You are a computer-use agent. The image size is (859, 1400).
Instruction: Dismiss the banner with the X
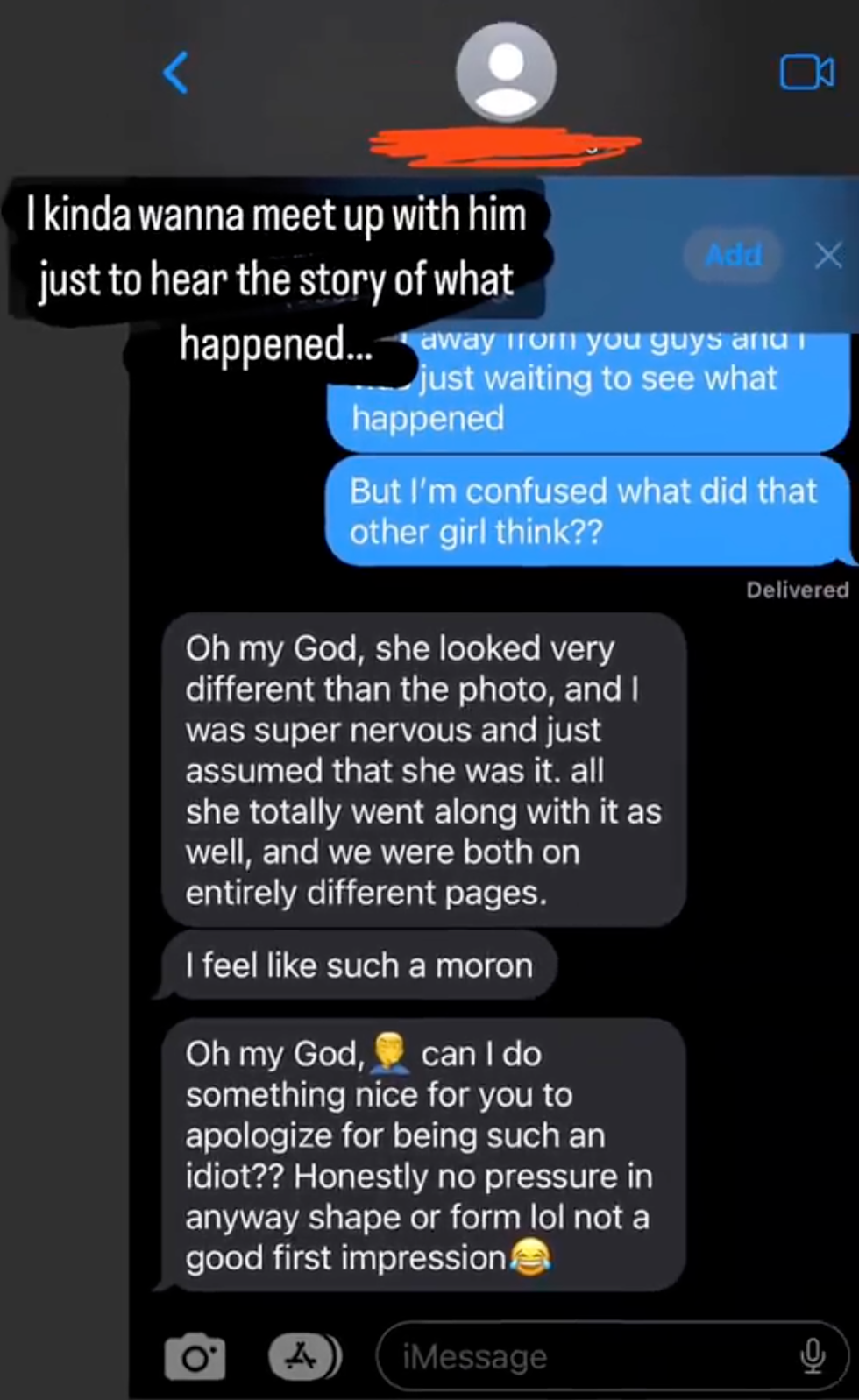[x=827, y=256]
